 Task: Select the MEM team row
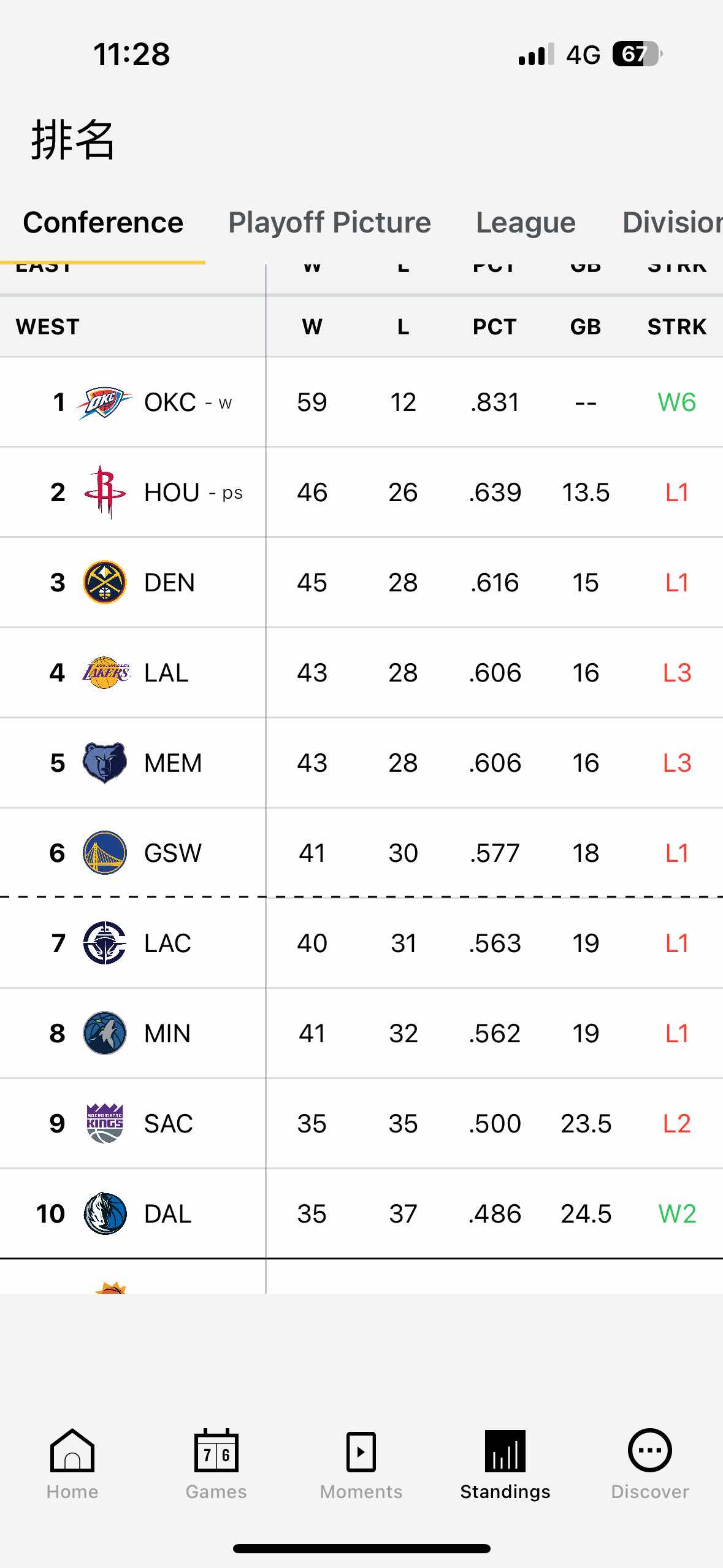(361, 763)
